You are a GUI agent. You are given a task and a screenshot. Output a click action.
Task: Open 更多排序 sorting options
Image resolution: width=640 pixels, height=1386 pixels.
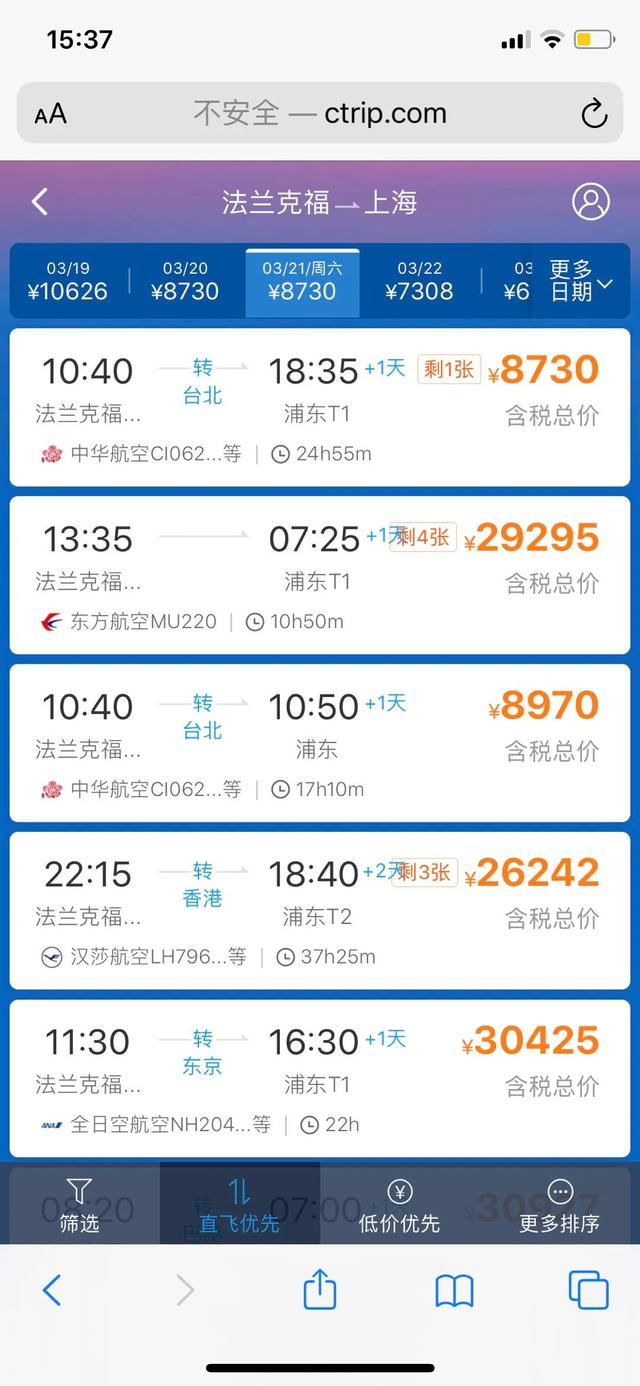[x=559, y=1205]
